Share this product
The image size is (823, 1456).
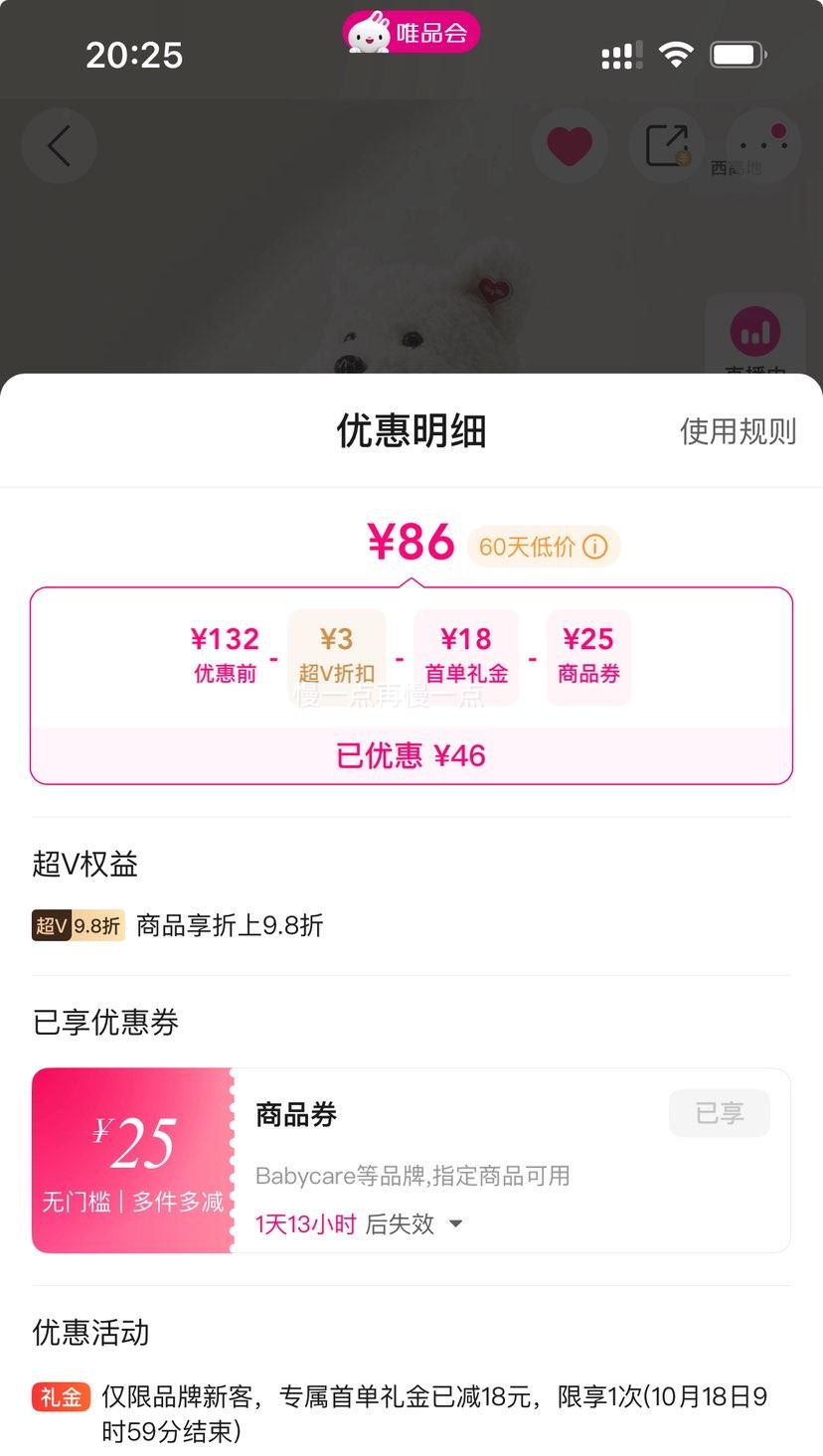click(667, 146)
